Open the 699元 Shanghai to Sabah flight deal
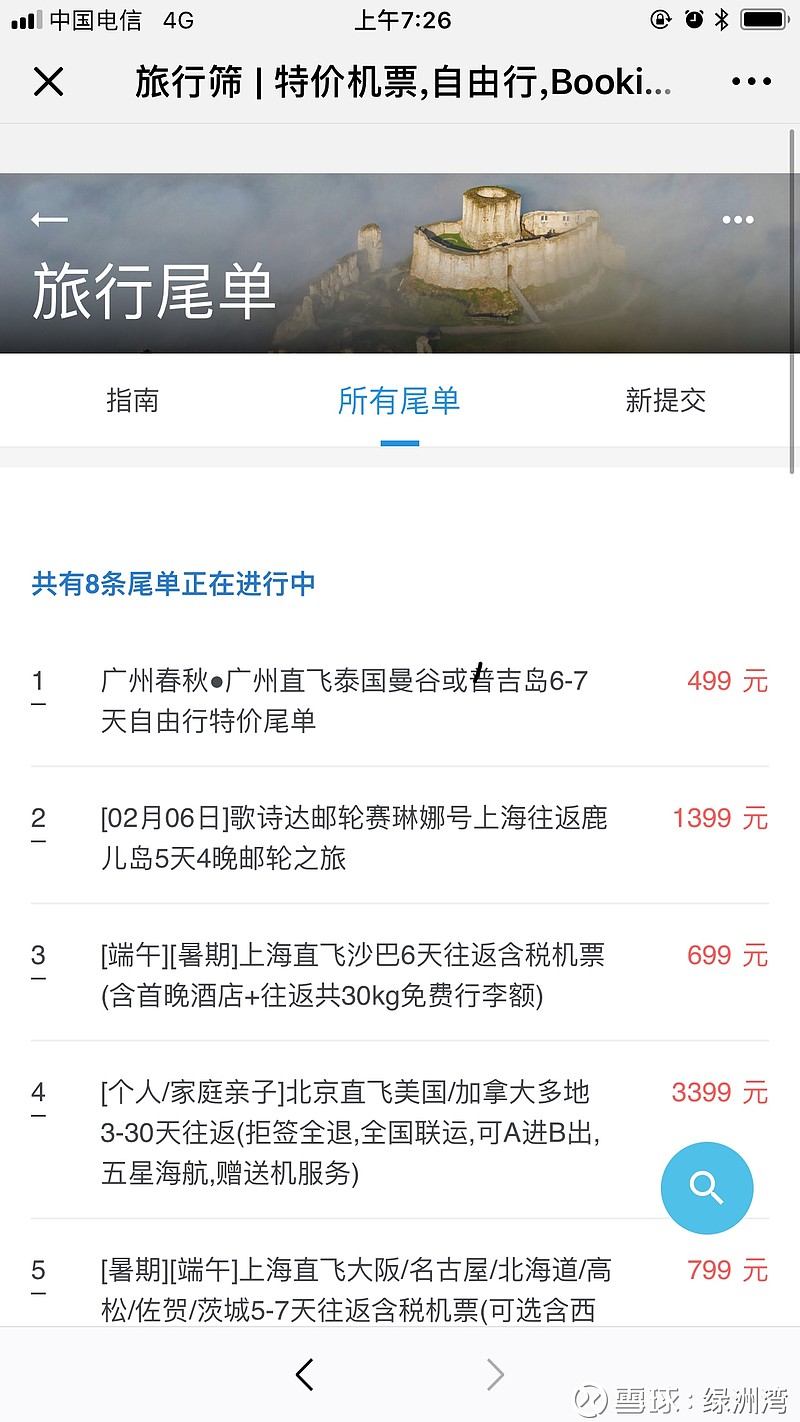This screenshot has width=800, height=1422. 350,975
